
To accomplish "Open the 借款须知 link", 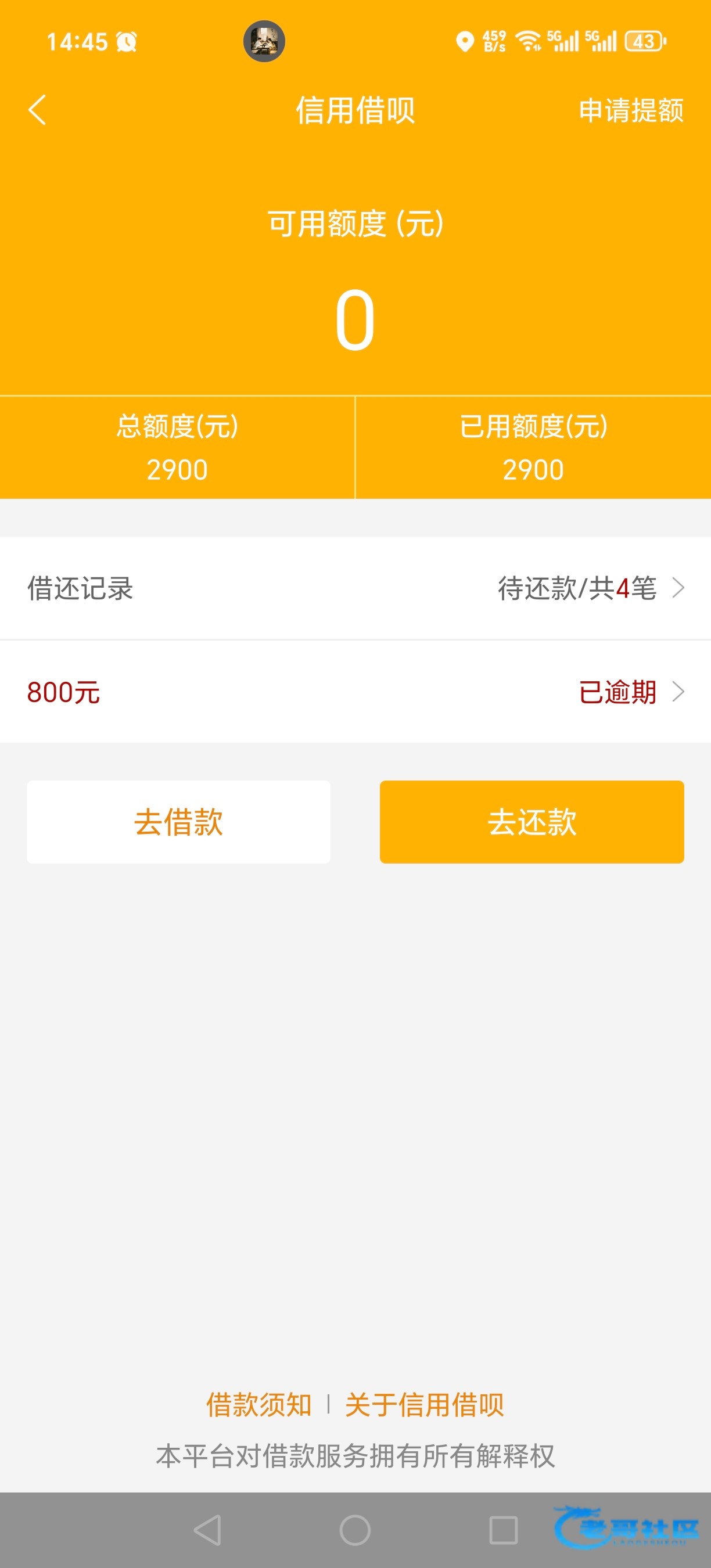I will (258, 1405).
